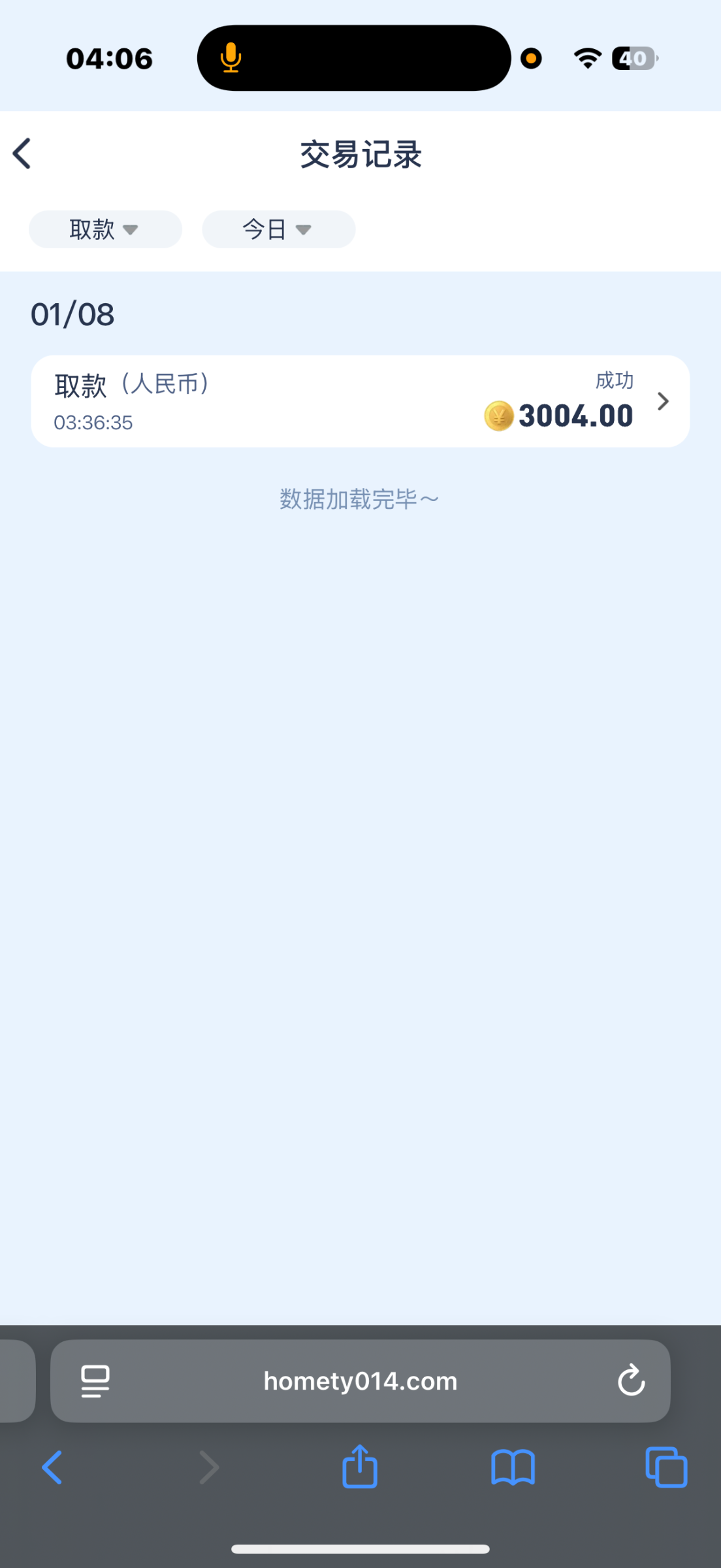Screen dimensions: 721x1568
Task: Open the 取款 transaction type dropdown
Action: pos(104,229)
